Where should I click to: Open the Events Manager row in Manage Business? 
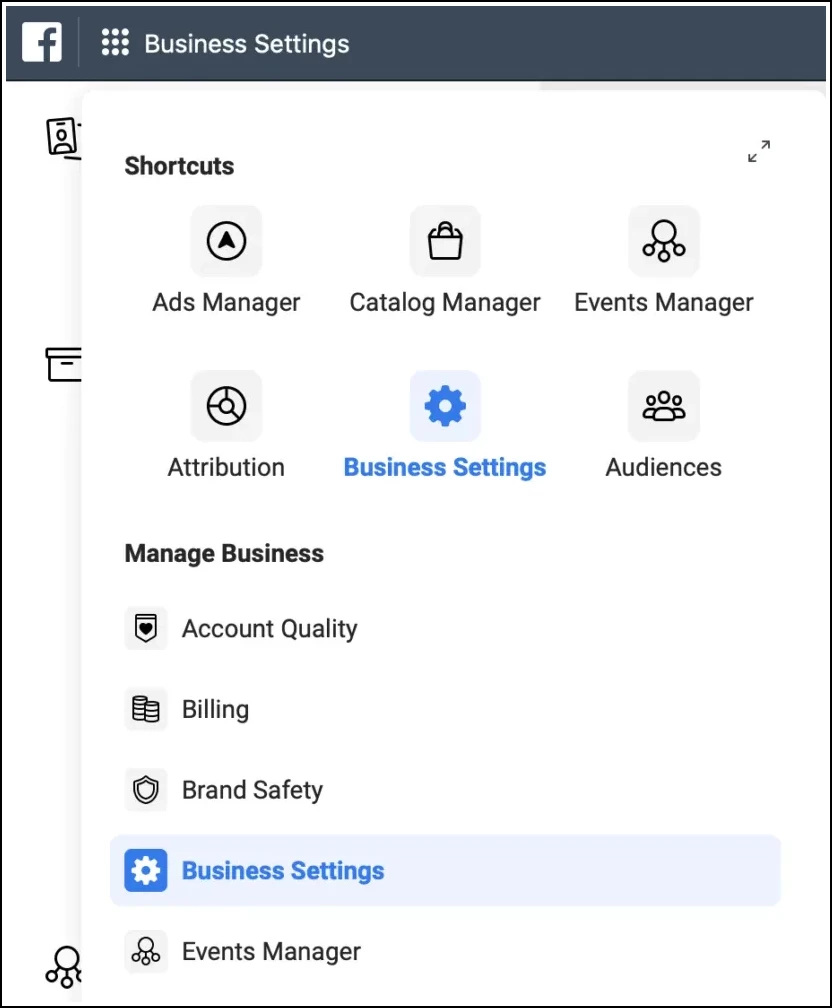[x=271, y=951]
